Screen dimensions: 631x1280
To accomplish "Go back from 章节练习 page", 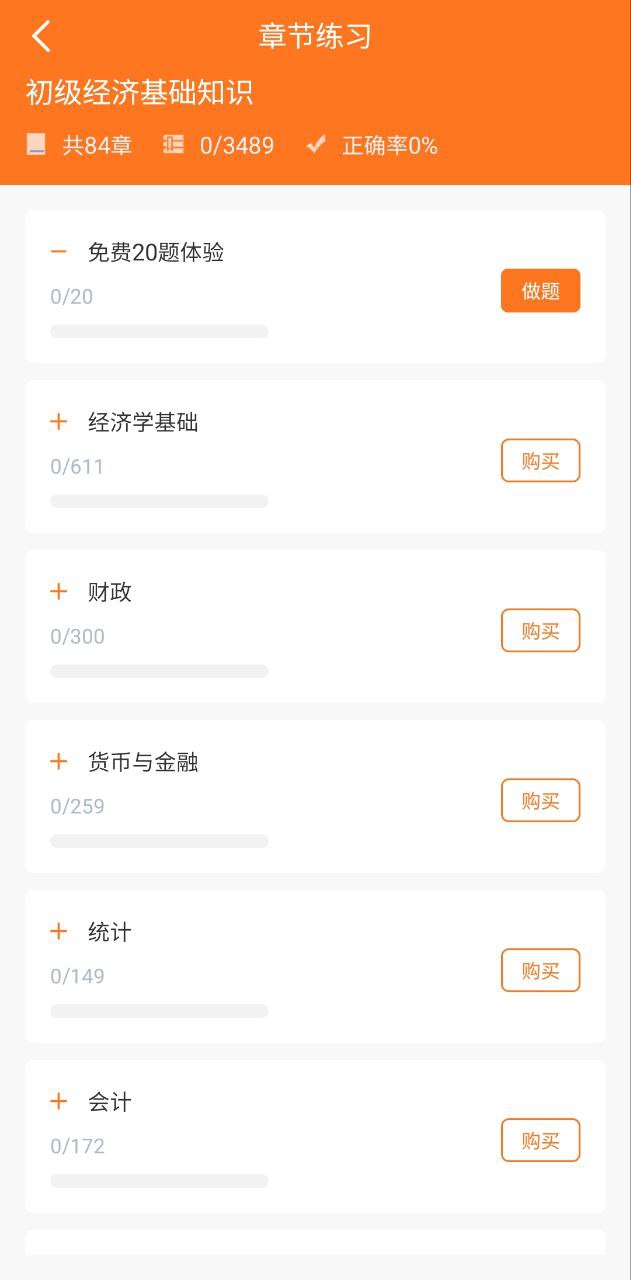I will coord(41,37).
